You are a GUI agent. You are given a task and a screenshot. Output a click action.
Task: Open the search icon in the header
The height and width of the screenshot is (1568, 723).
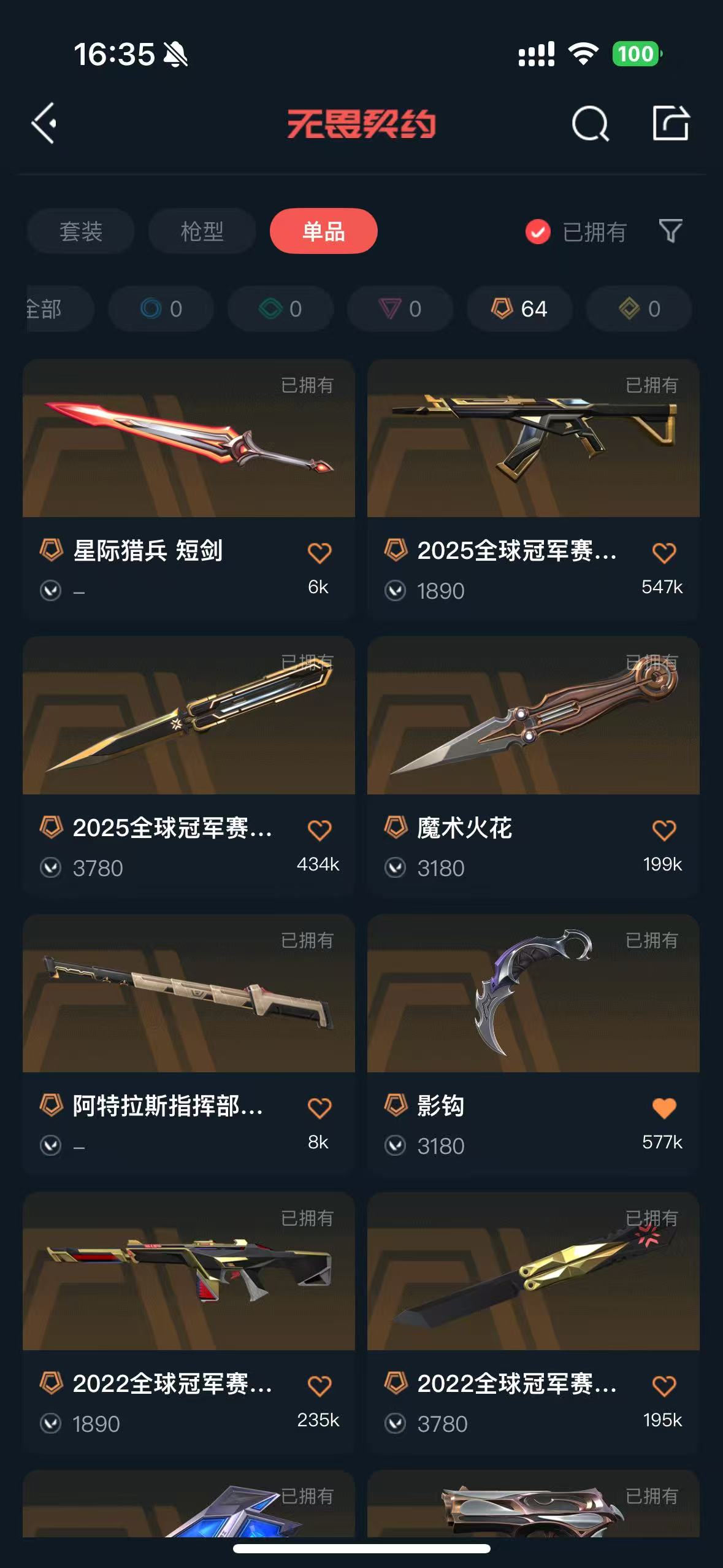pyautogui.click(x=590, y=123)
